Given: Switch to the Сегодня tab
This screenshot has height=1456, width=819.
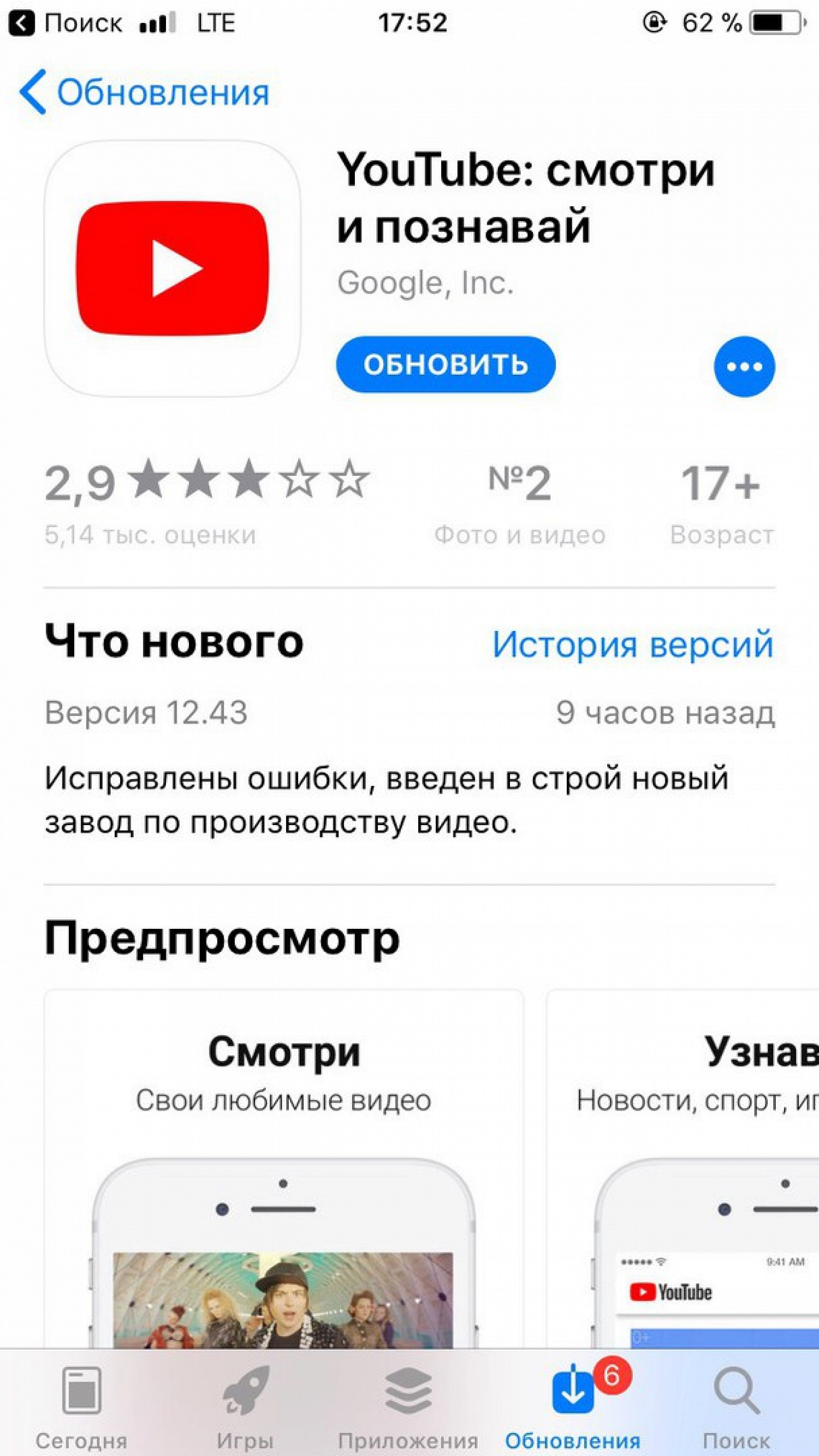Looking at the screenshot, I should pos(81,1406).
